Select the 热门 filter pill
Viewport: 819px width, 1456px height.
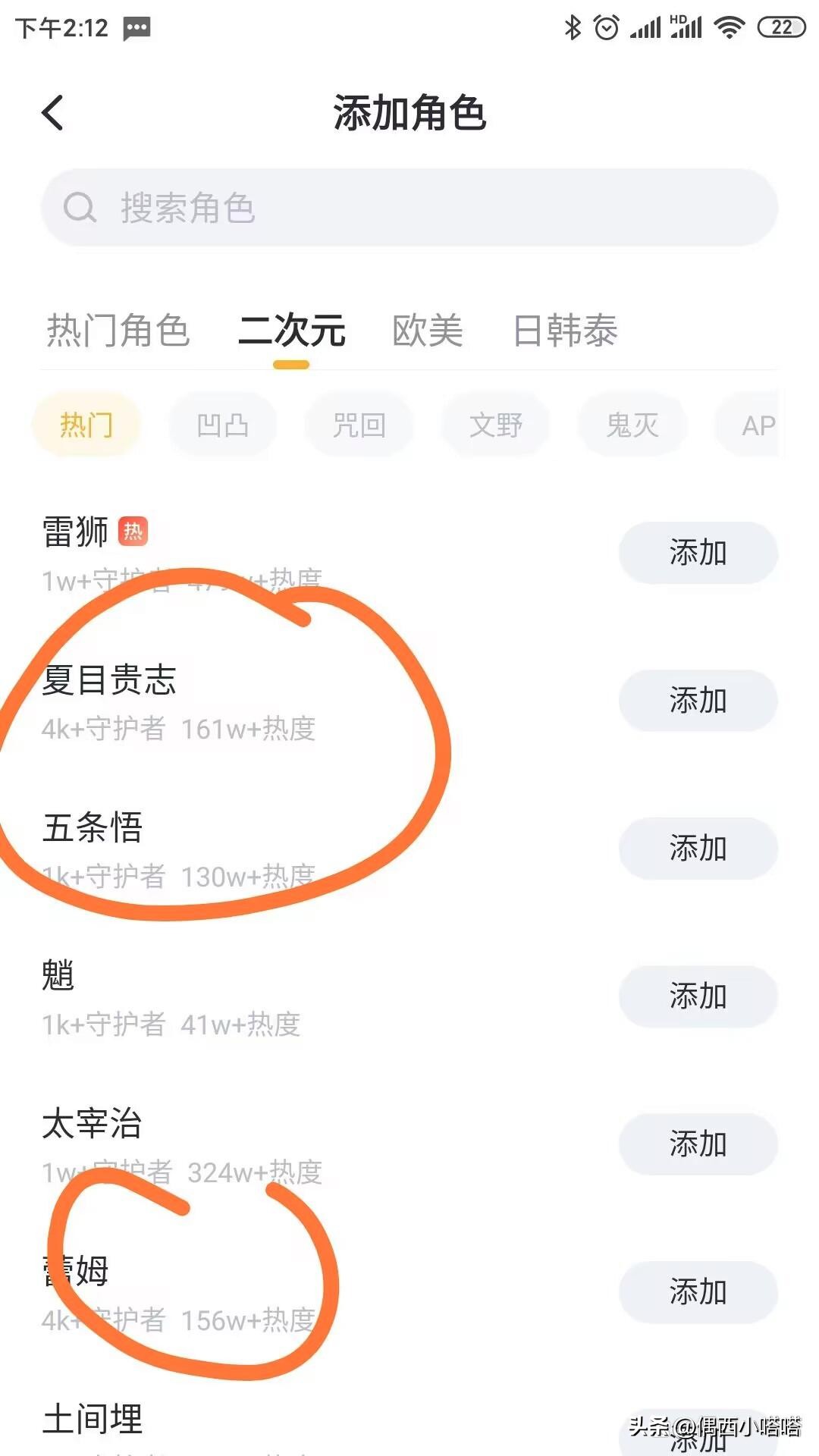[86, 425]
